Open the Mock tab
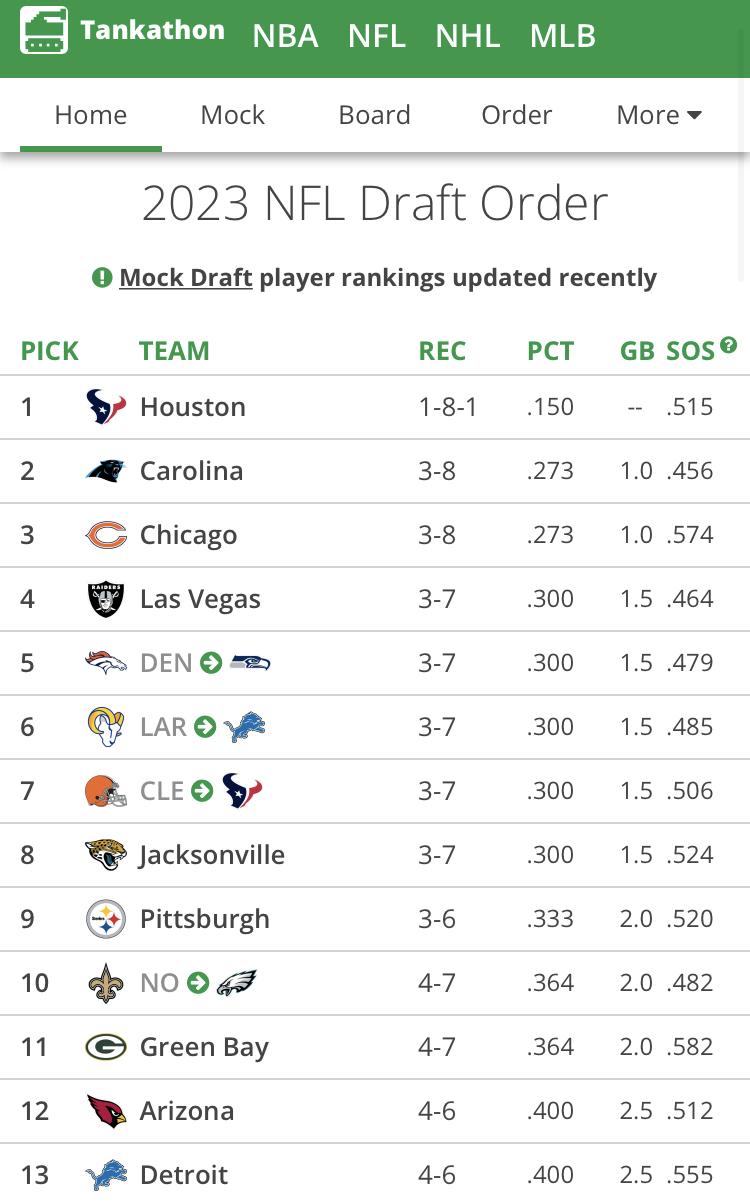 pos(233,115)
